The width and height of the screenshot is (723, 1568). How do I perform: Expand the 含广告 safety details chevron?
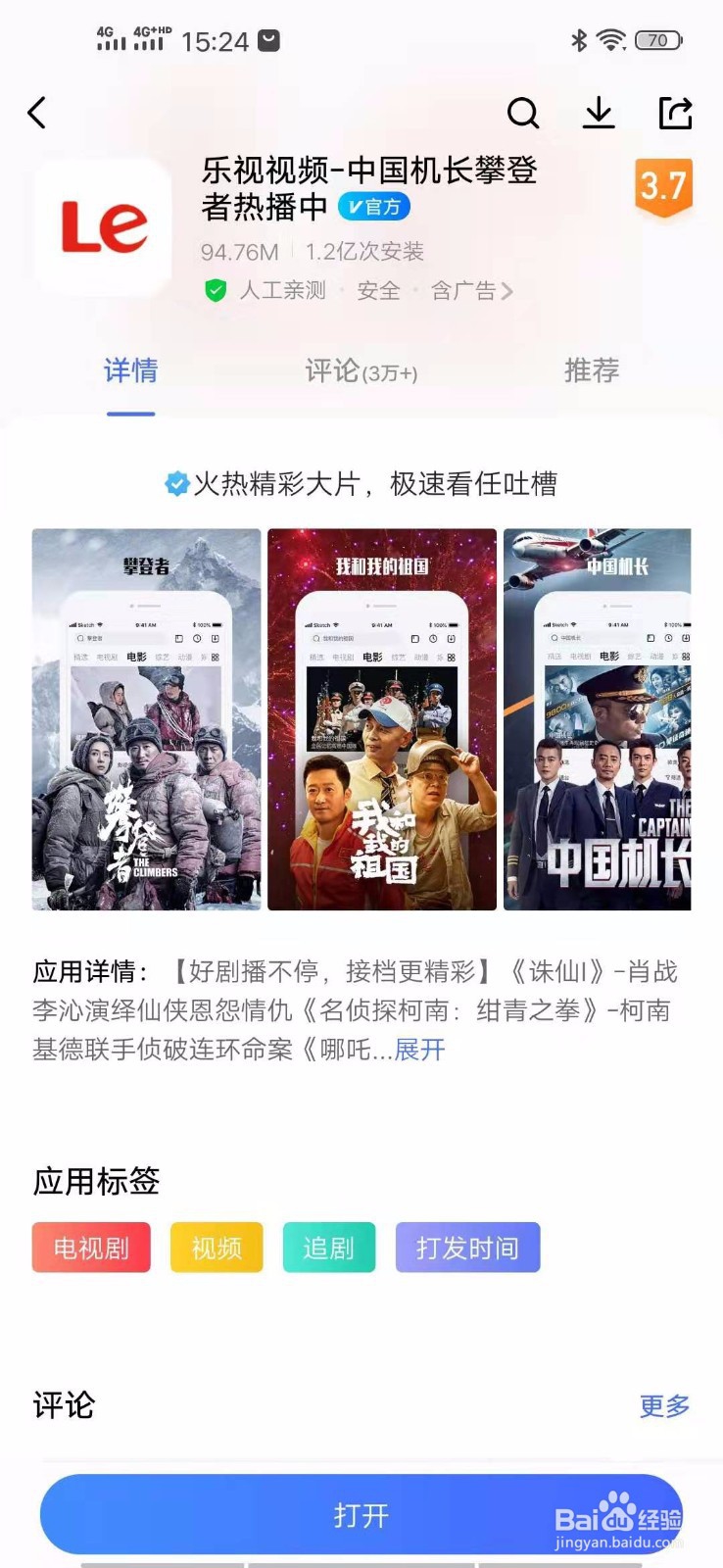point(507,291)
